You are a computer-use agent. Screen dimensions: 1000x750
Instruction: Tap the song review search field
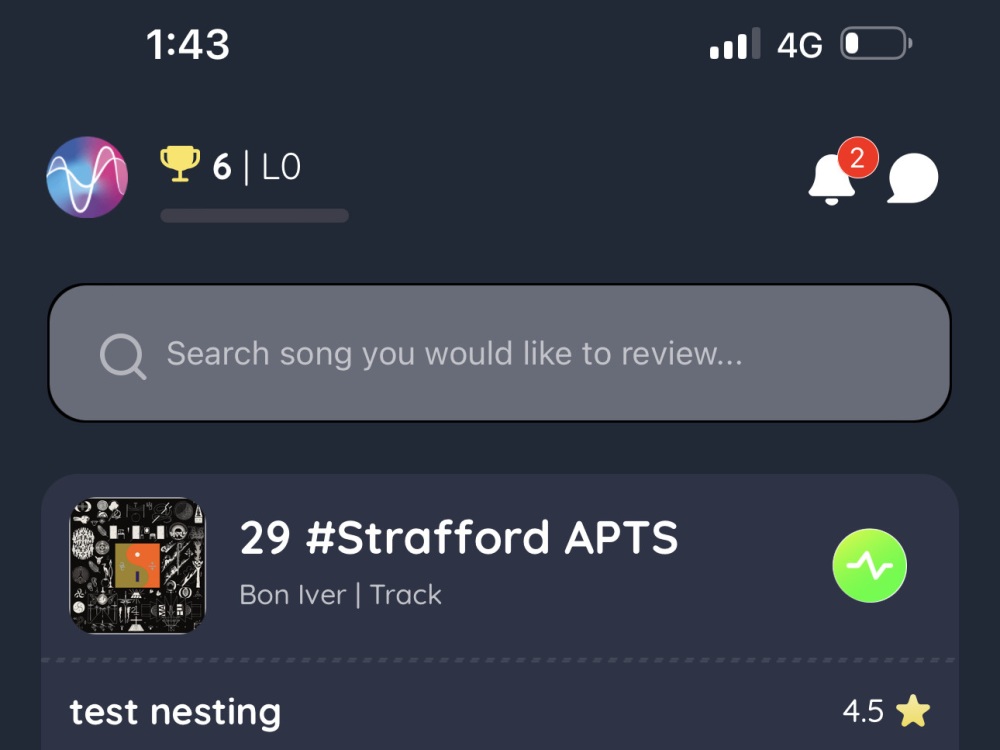tap(499, 354)
